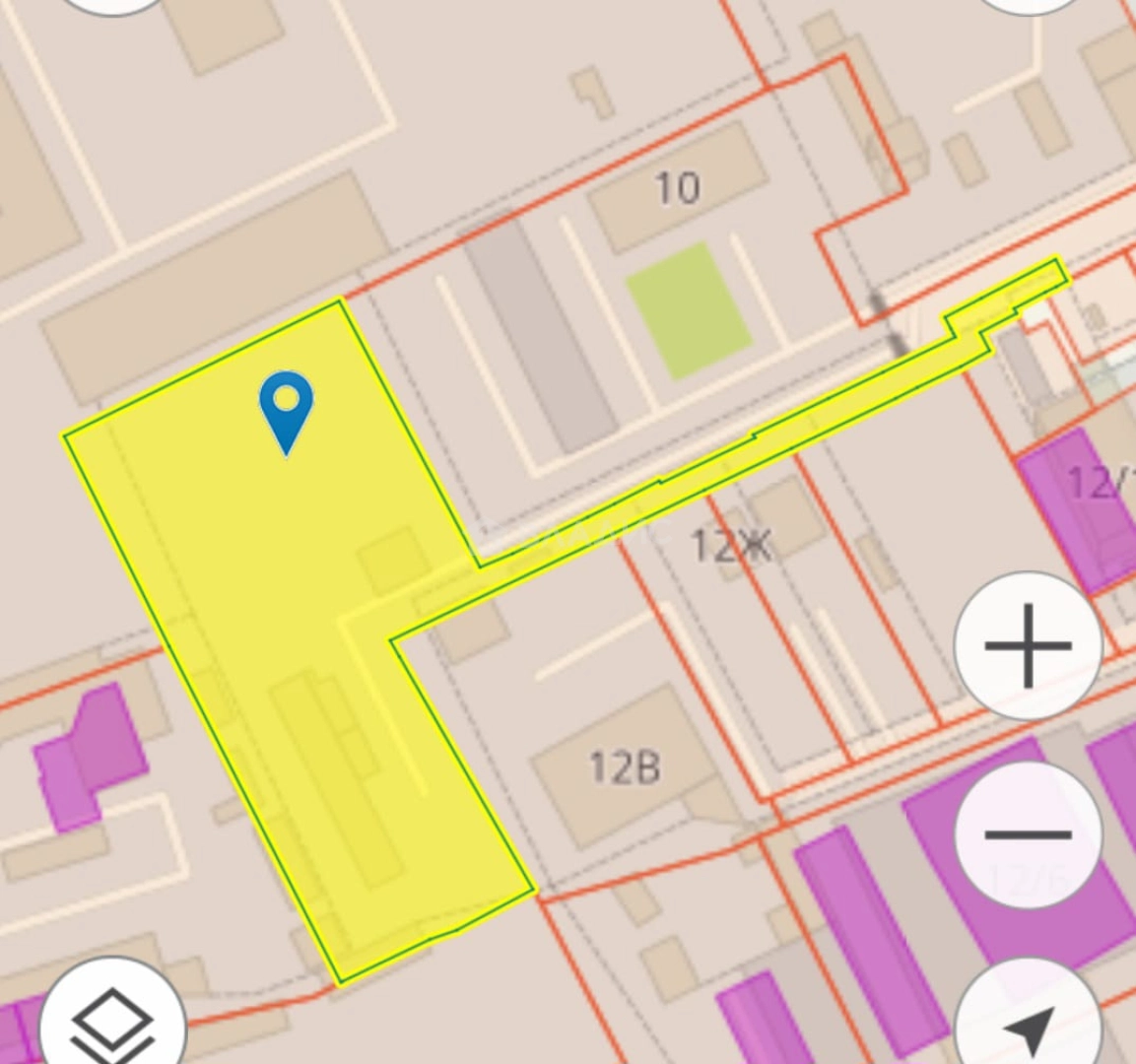The width and height of the screenshot is (1136, 1064).
Task: Zoom in on the map
Action: pos(1028,646)
